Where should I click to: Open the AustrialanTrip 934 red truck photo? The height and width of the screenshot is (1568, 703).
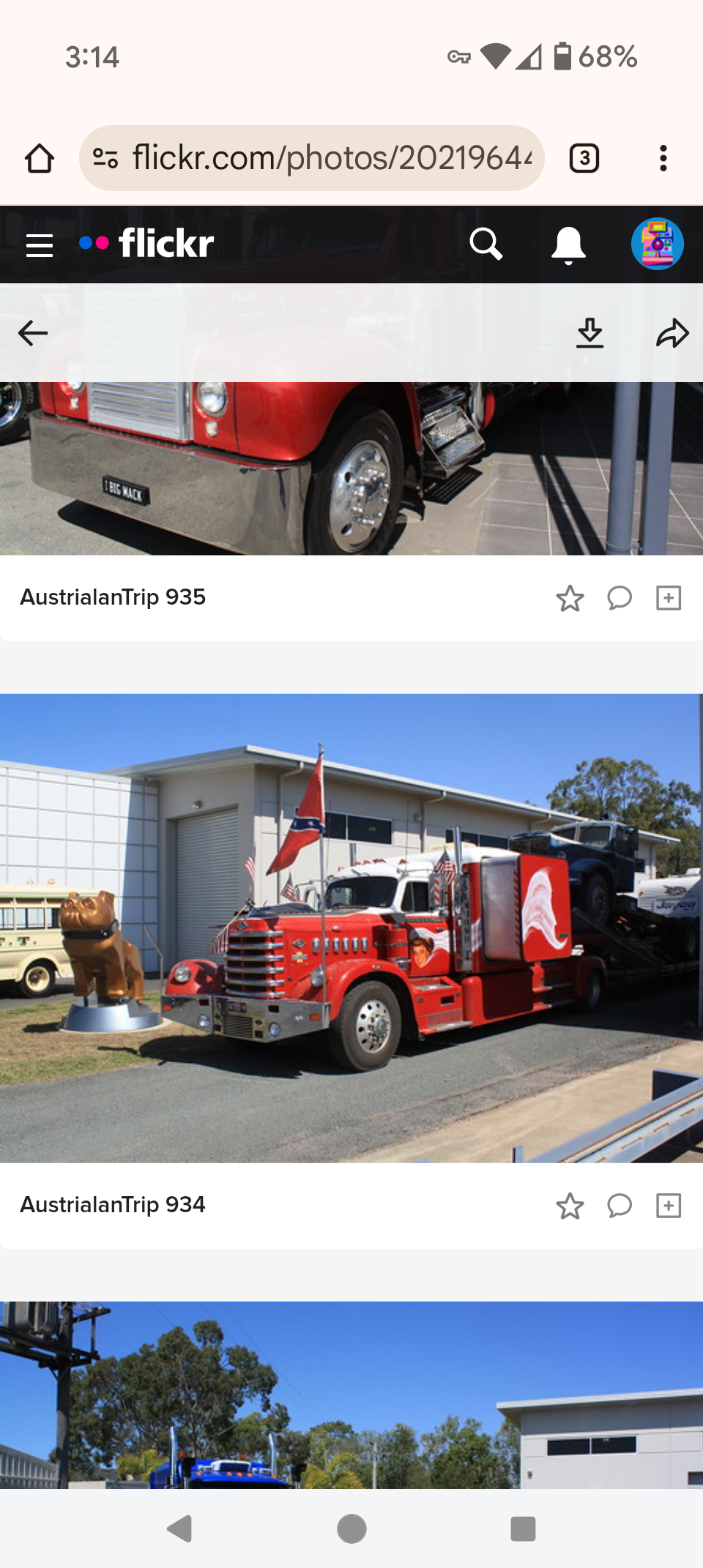coord(351,927)
